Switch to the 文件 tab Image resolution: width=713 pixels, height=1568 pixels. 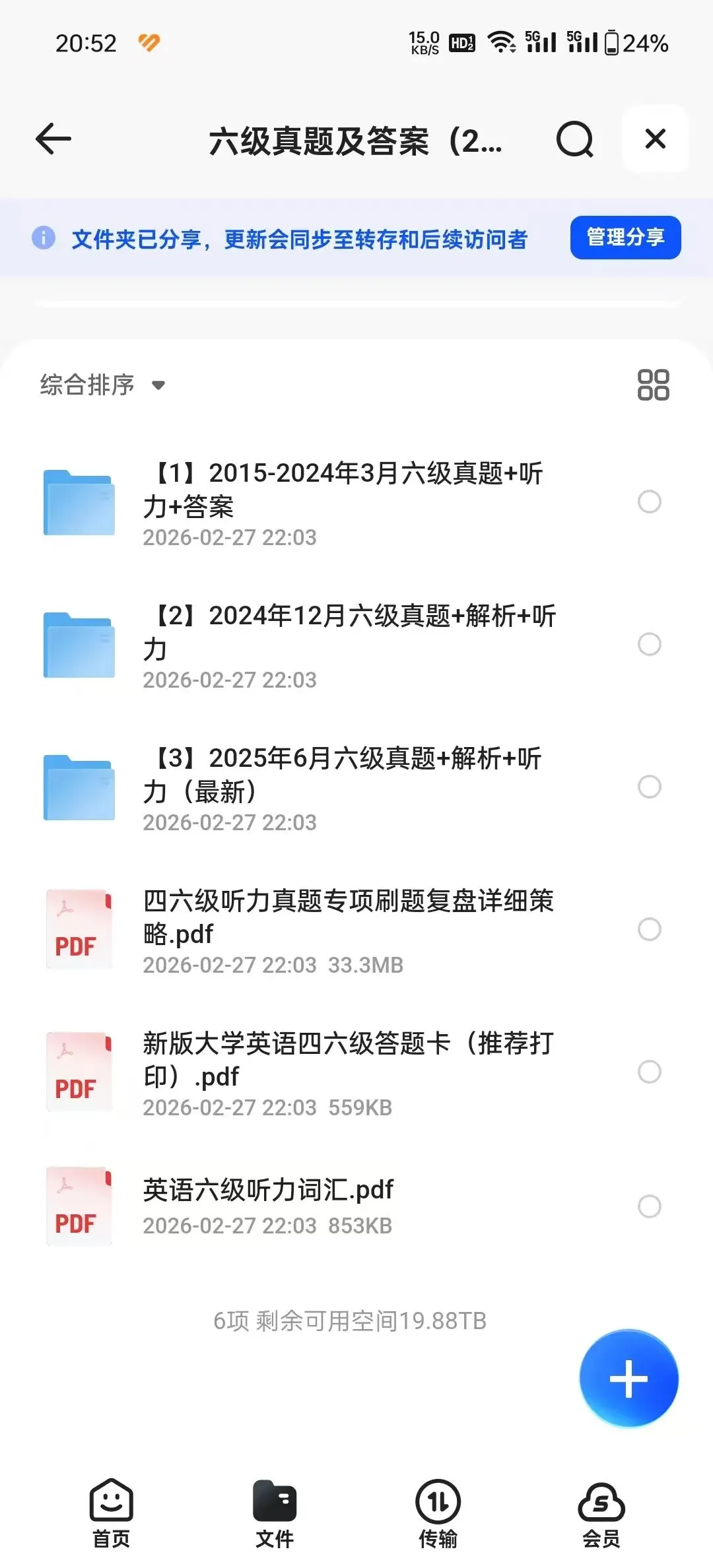[x=275, y=1513]
